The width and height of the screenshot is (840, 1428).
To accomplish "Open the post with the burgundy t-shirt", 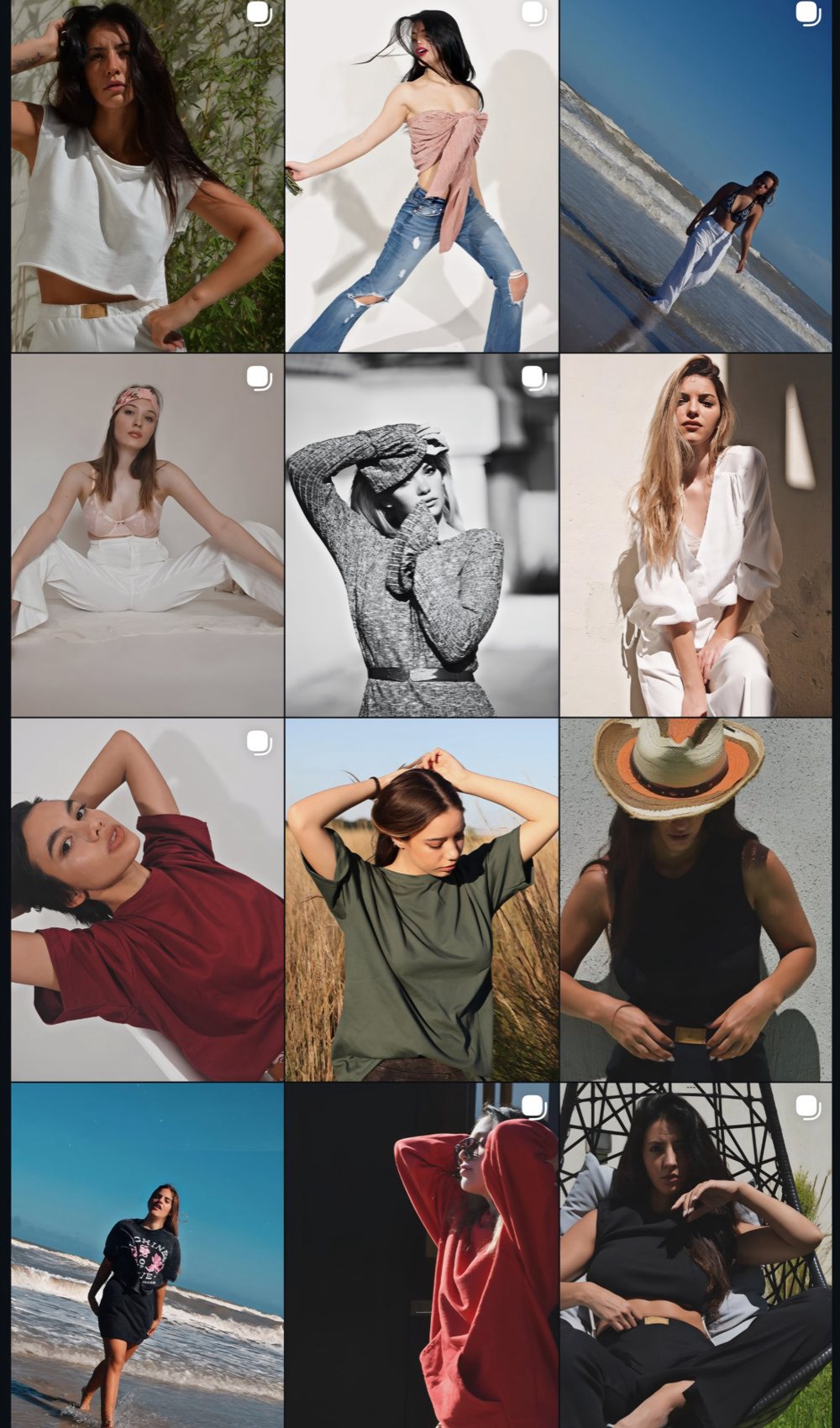I will coord(147,900).
